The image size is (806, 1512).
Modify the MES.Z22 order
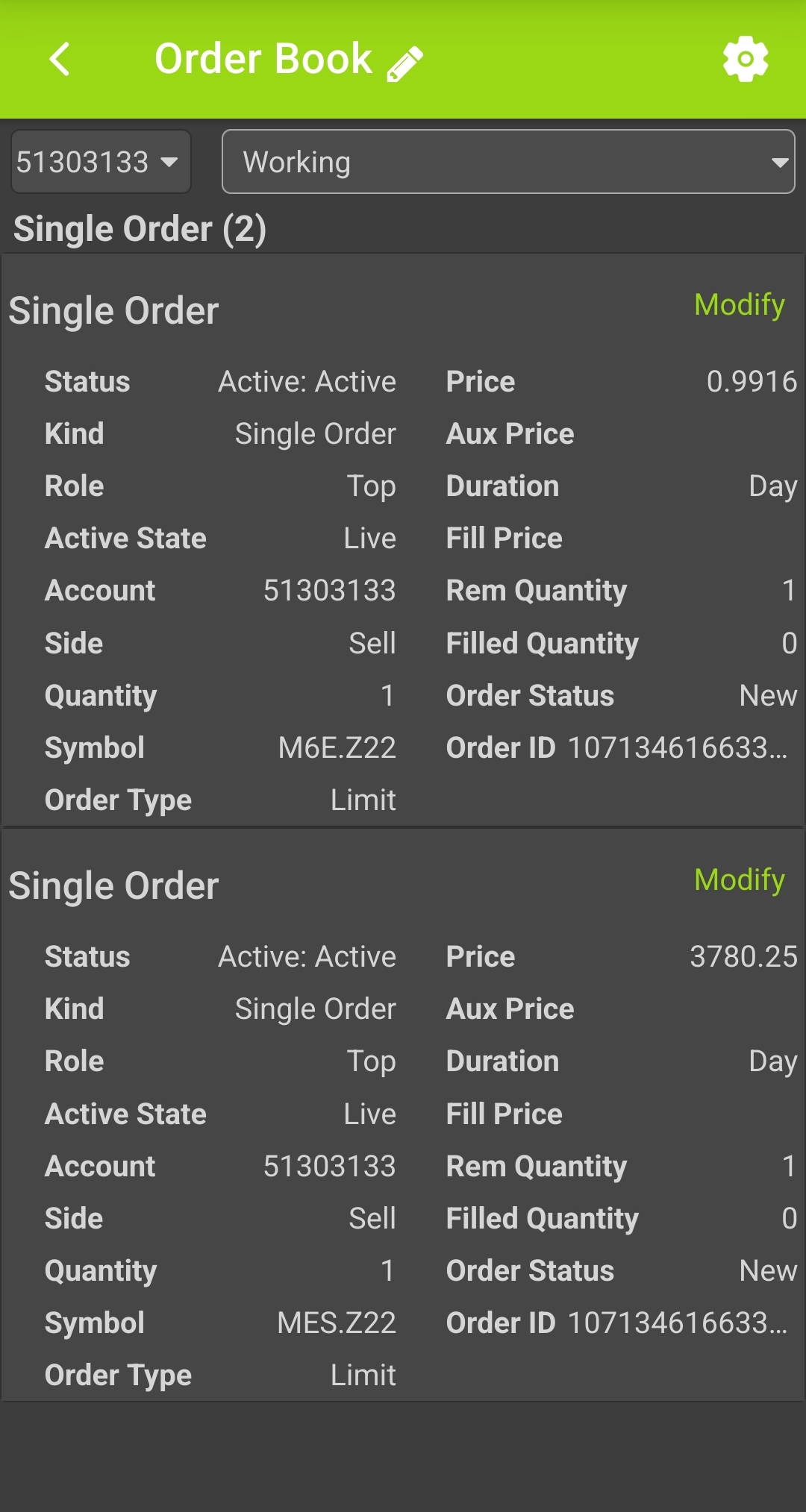click(x=739, y=879)
